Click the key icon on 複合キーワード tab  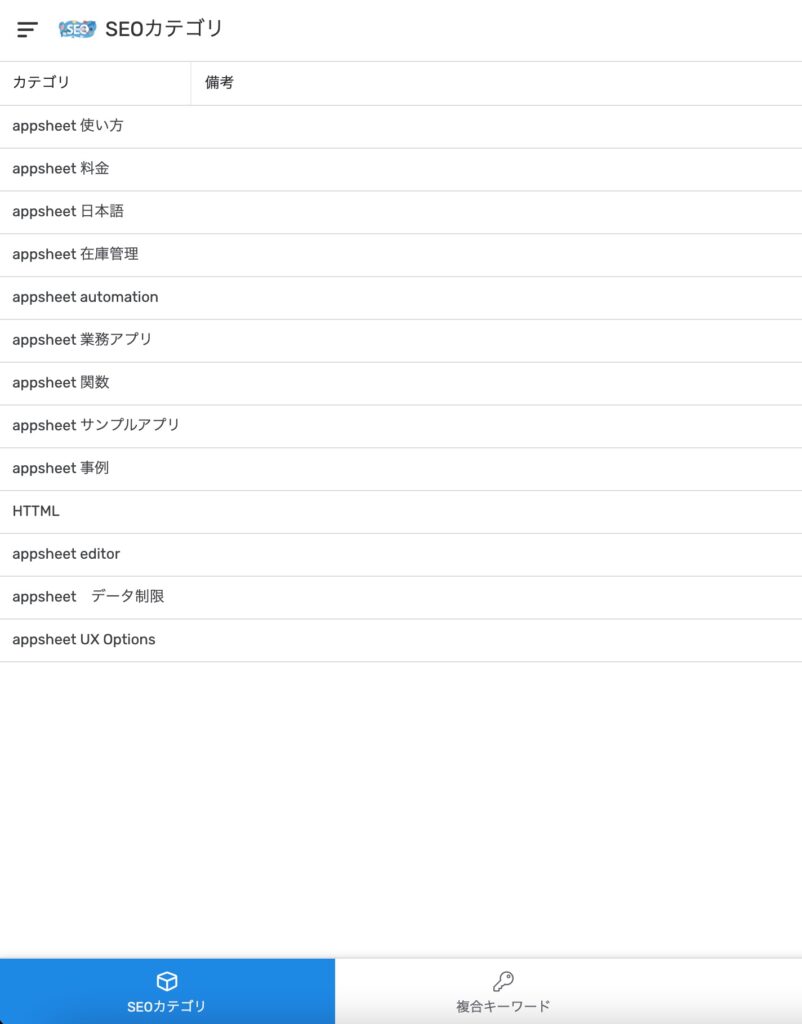click(502, 981)
